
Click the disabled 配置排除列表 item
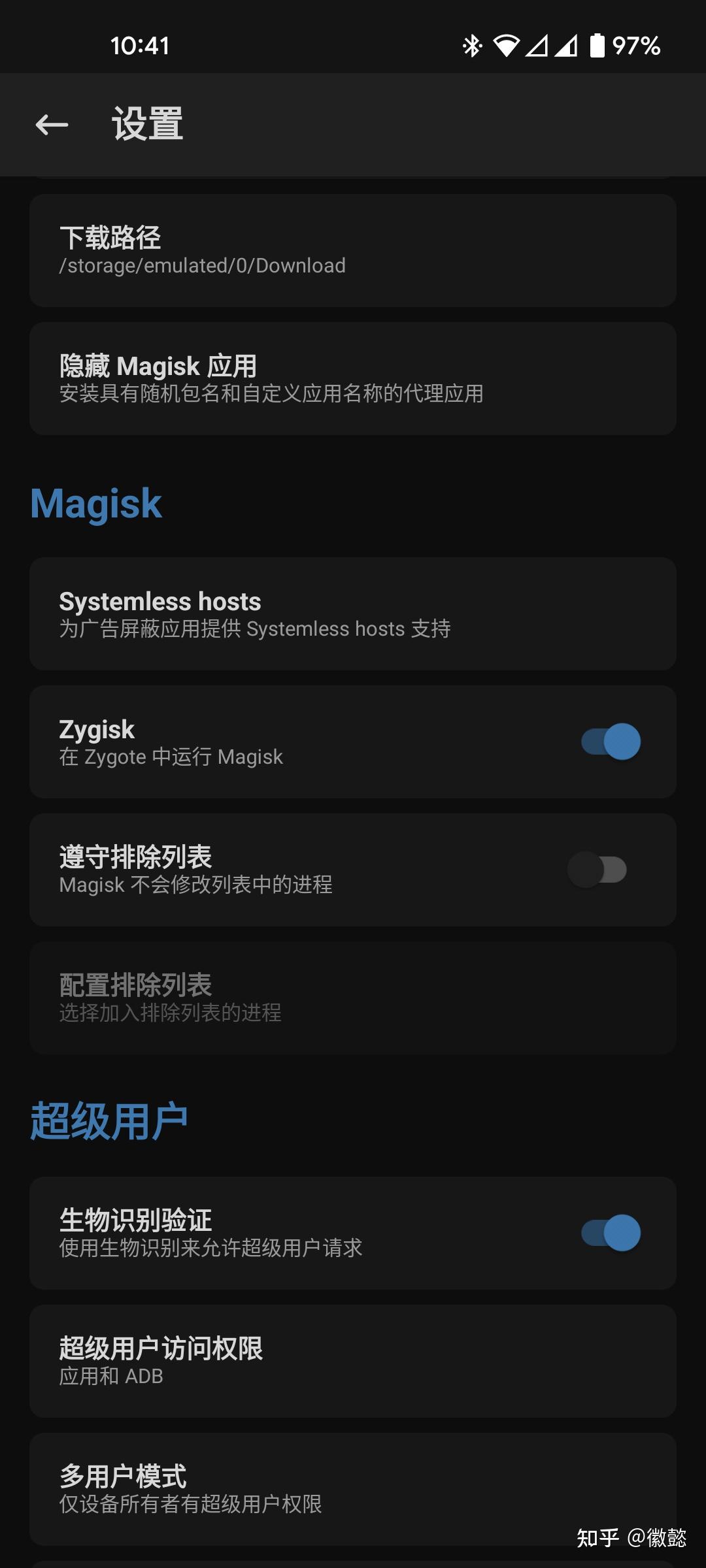[353, 998]
